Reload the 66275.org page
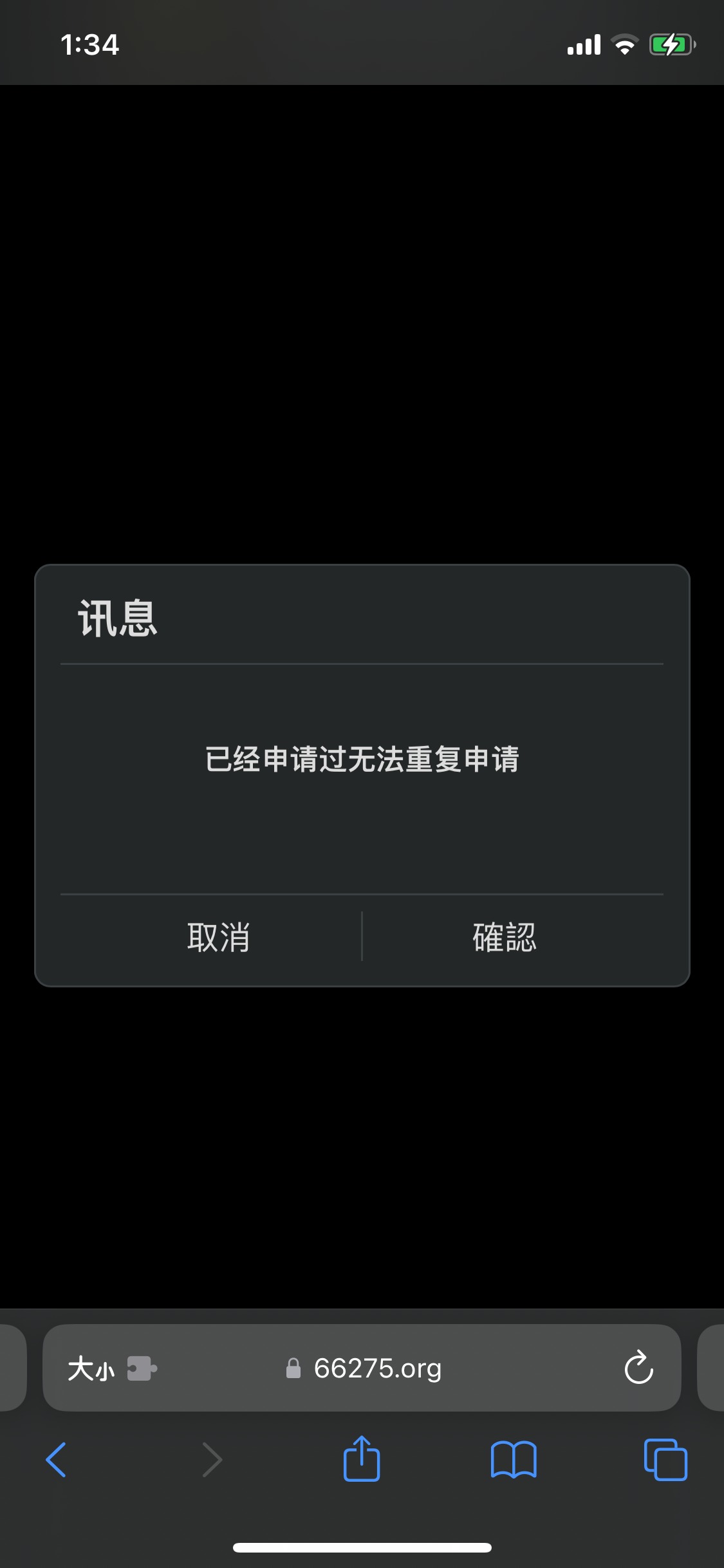Screen dimensions: 724x1568 [x=638, y=1368]
